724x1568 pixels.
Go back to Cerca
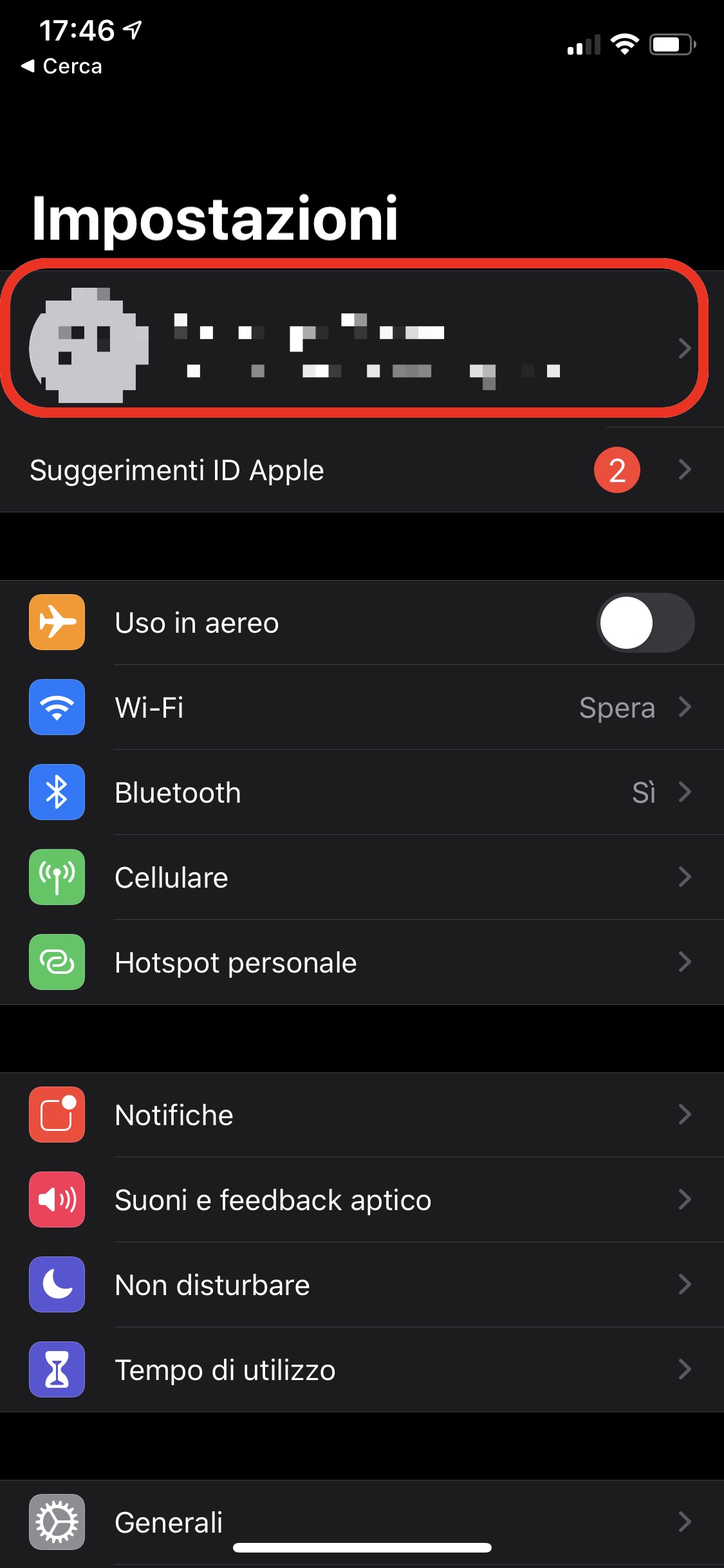pyautogui.click(x=62, y=66)
